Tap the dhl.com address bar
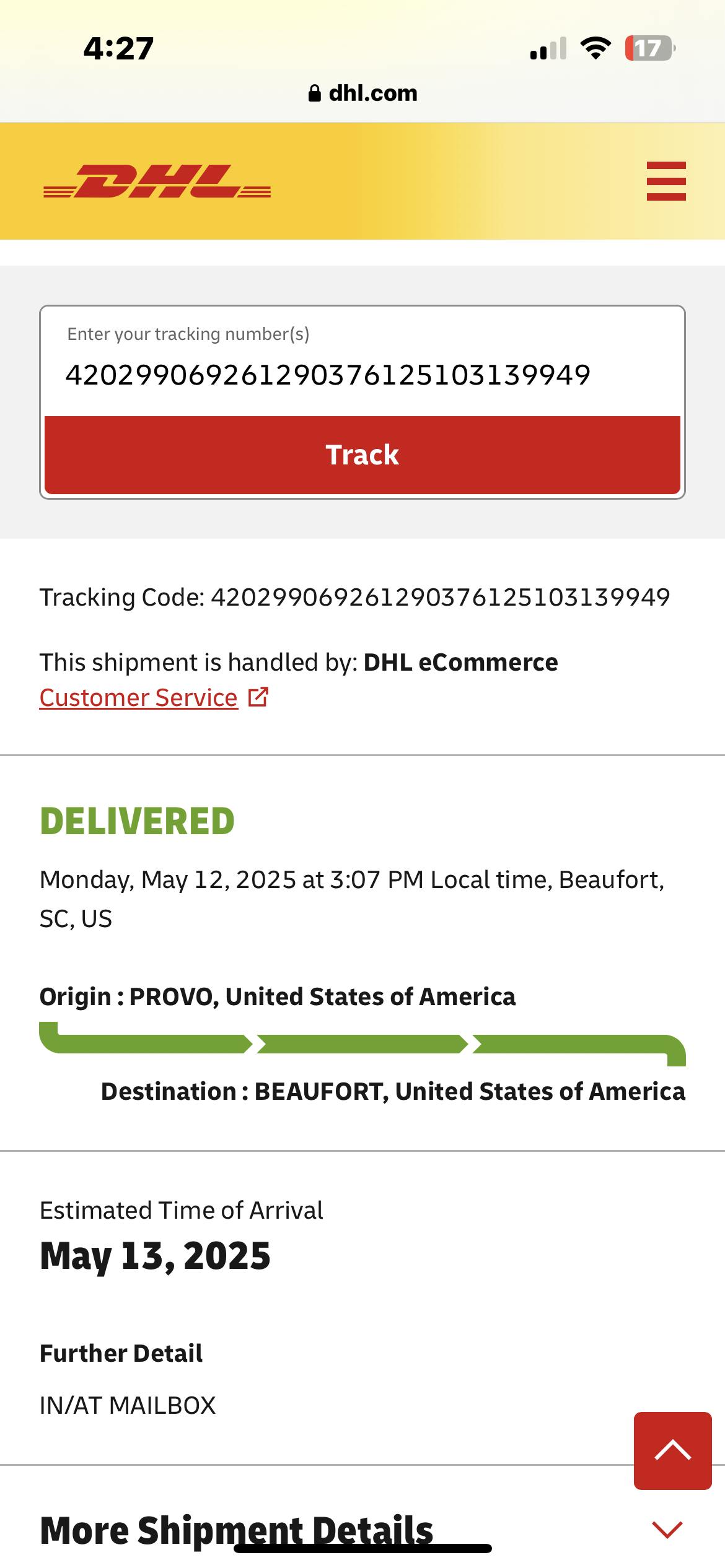Viewport: 725px width, 1568px height. coord(362,93)
